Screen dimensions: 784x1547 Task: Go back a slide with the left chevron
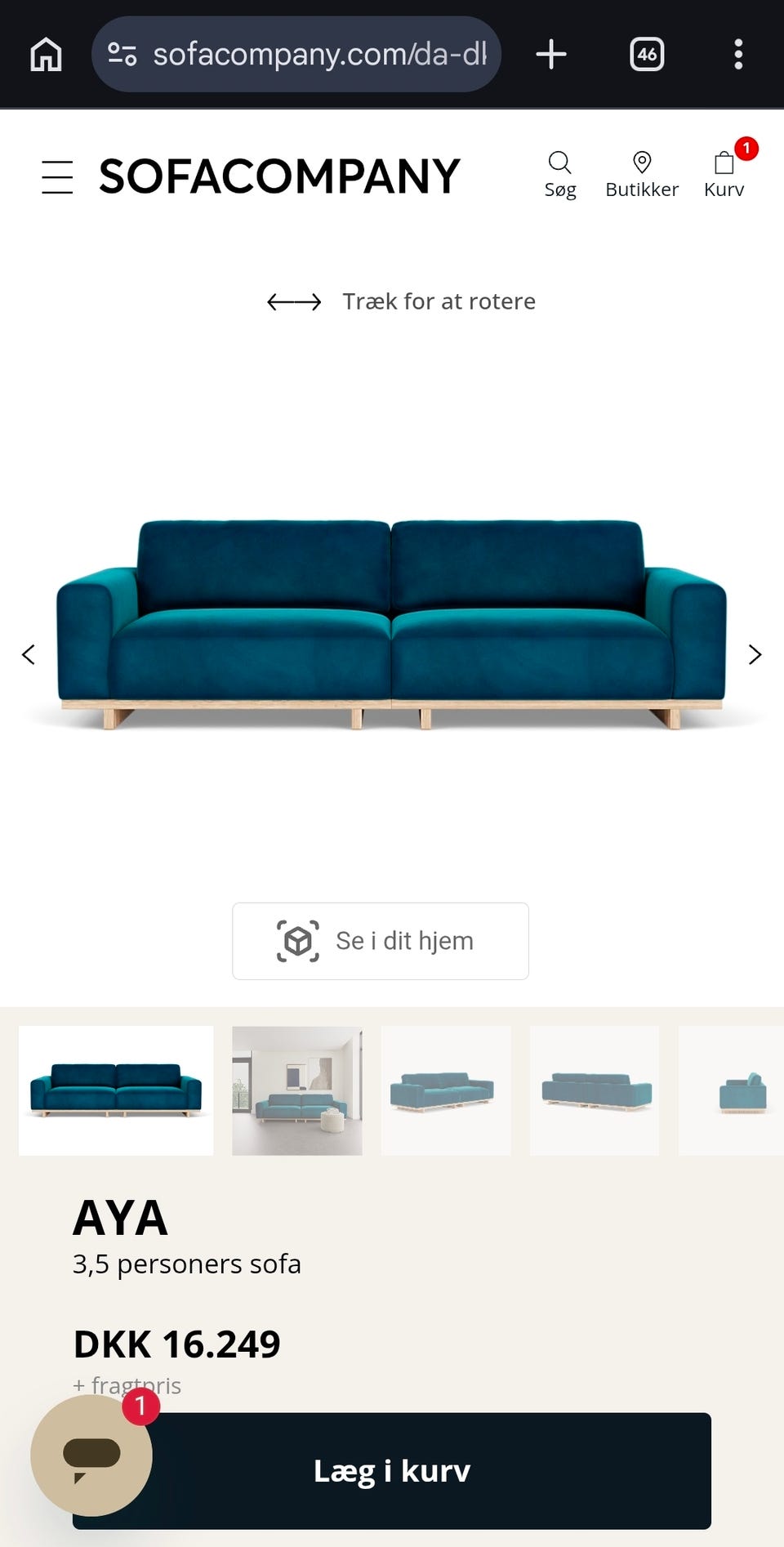(x=28, y=653)
